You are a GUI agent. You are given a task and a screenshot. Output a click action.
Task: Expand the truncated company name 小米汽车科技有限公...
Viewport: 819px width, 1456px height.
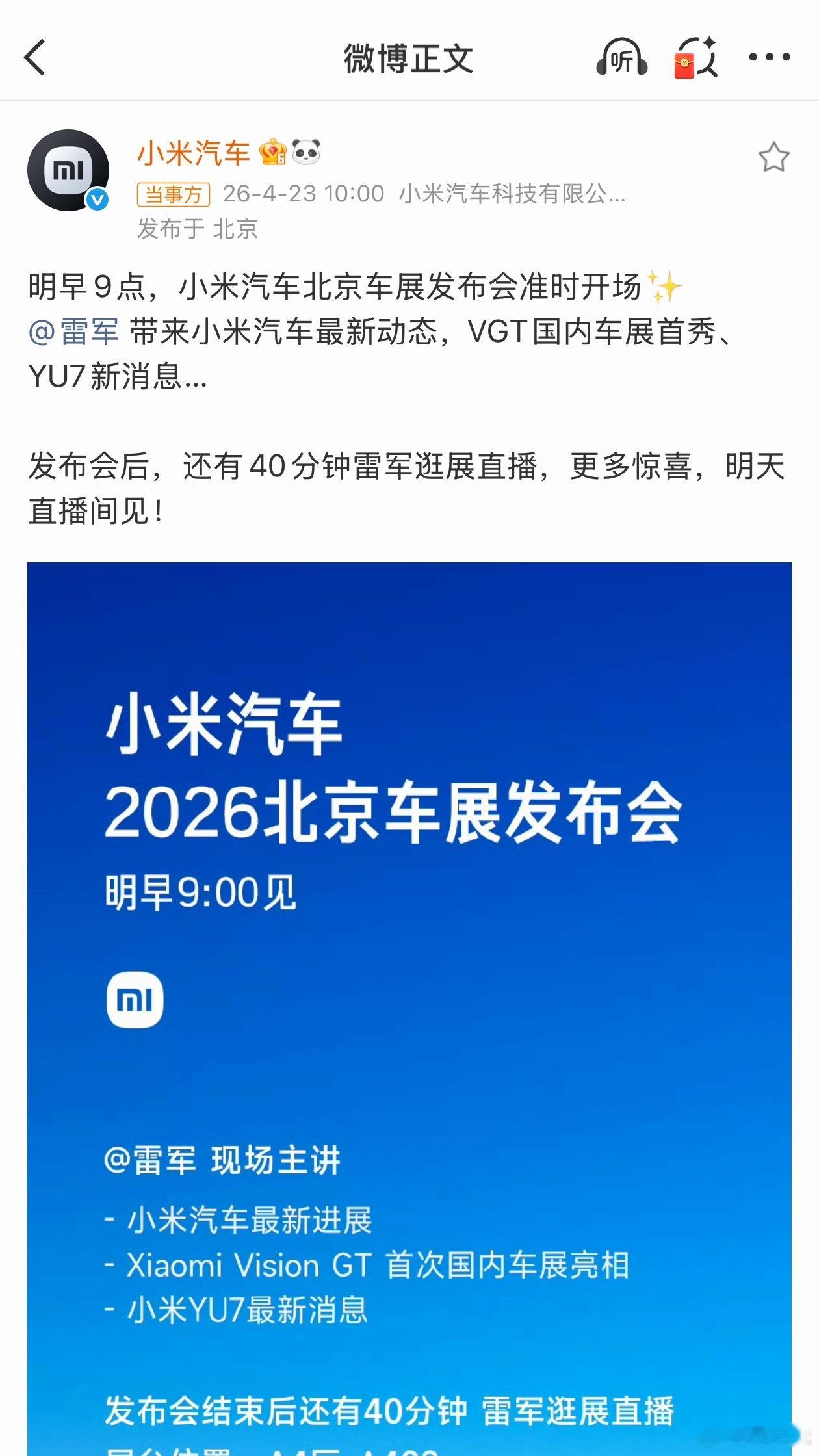point(513,194)
